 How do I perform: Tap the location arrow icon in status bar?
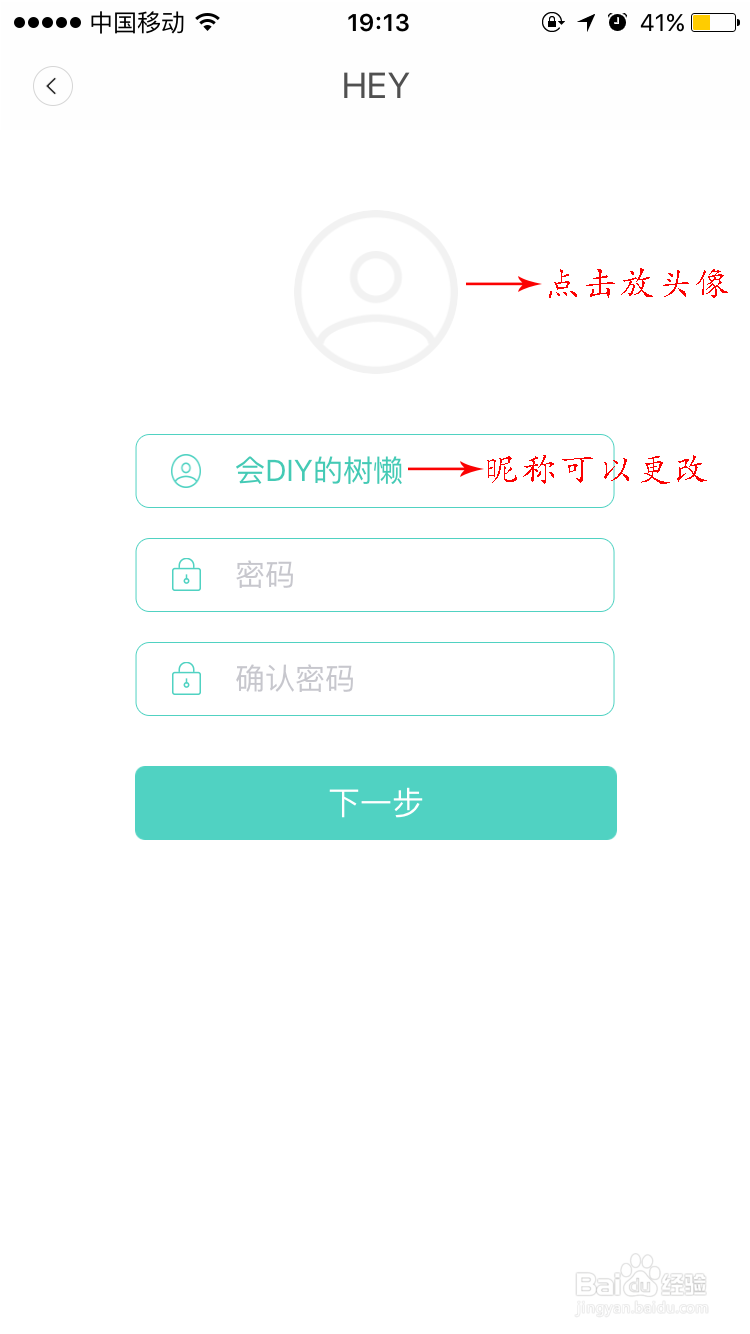[588, 21]
